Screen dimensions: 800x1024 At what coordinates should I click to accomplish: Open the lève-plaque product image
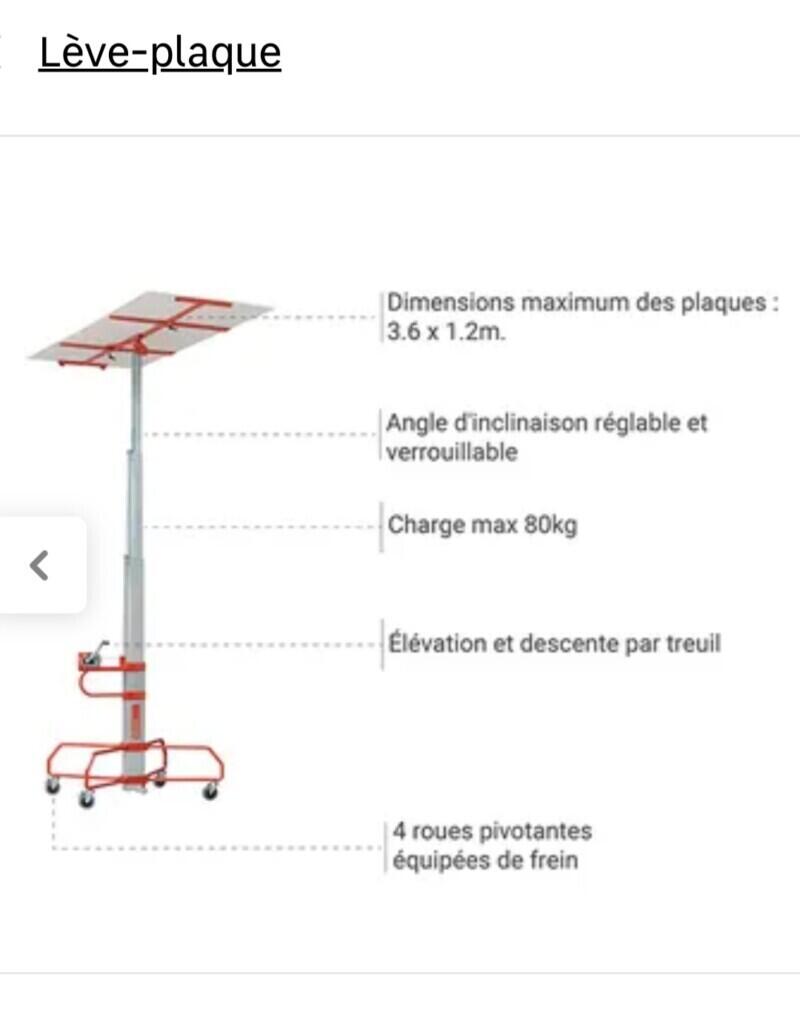400,560
